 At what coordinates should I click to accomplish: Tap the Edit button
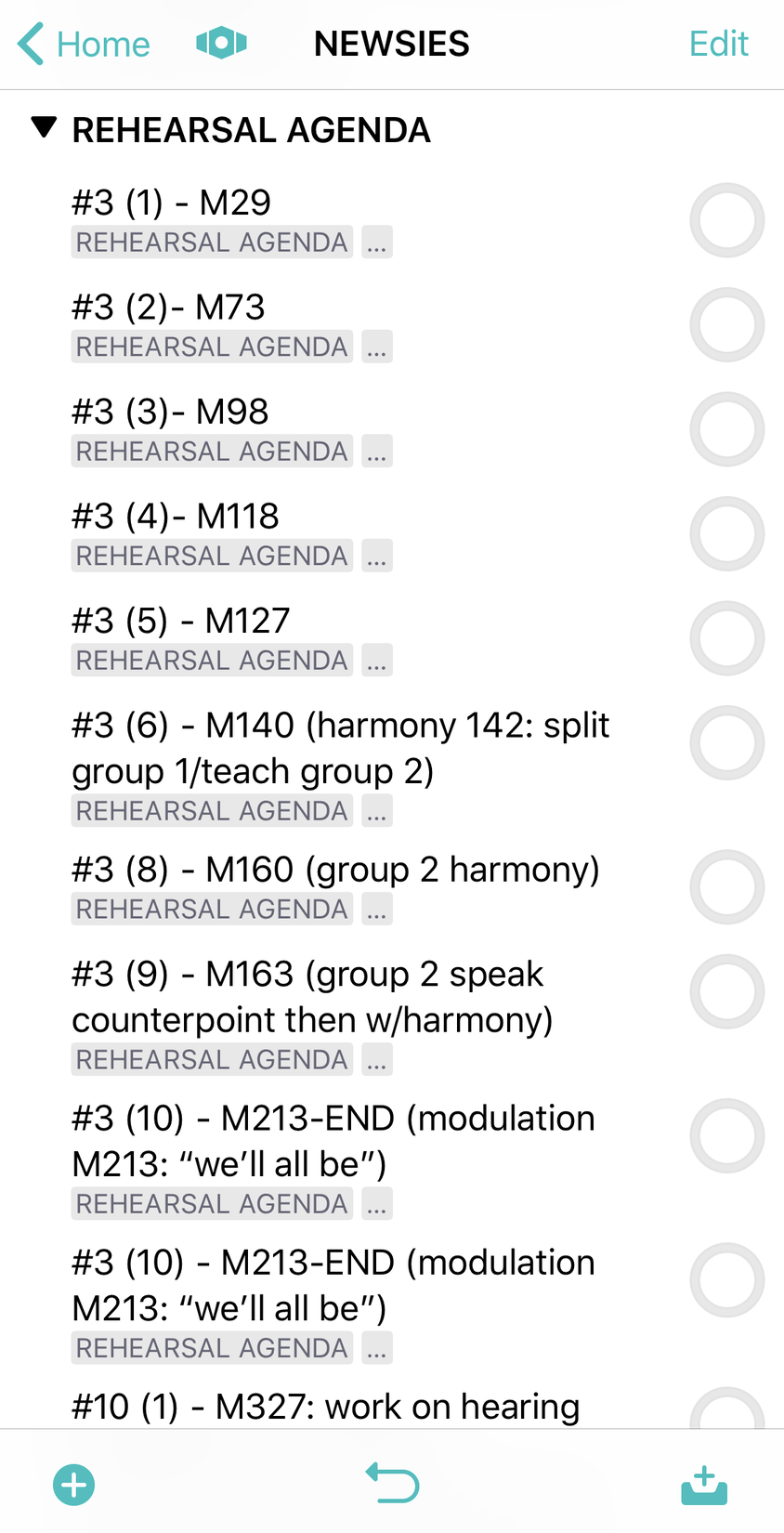point(718,44)
